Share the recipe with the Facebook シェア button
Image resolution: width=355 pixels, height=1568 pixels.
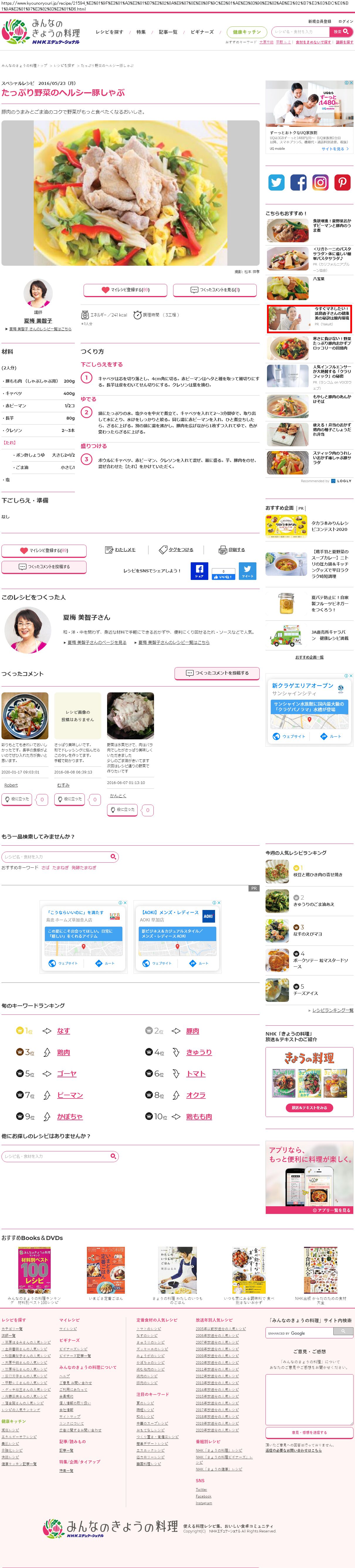pos(199,570)
